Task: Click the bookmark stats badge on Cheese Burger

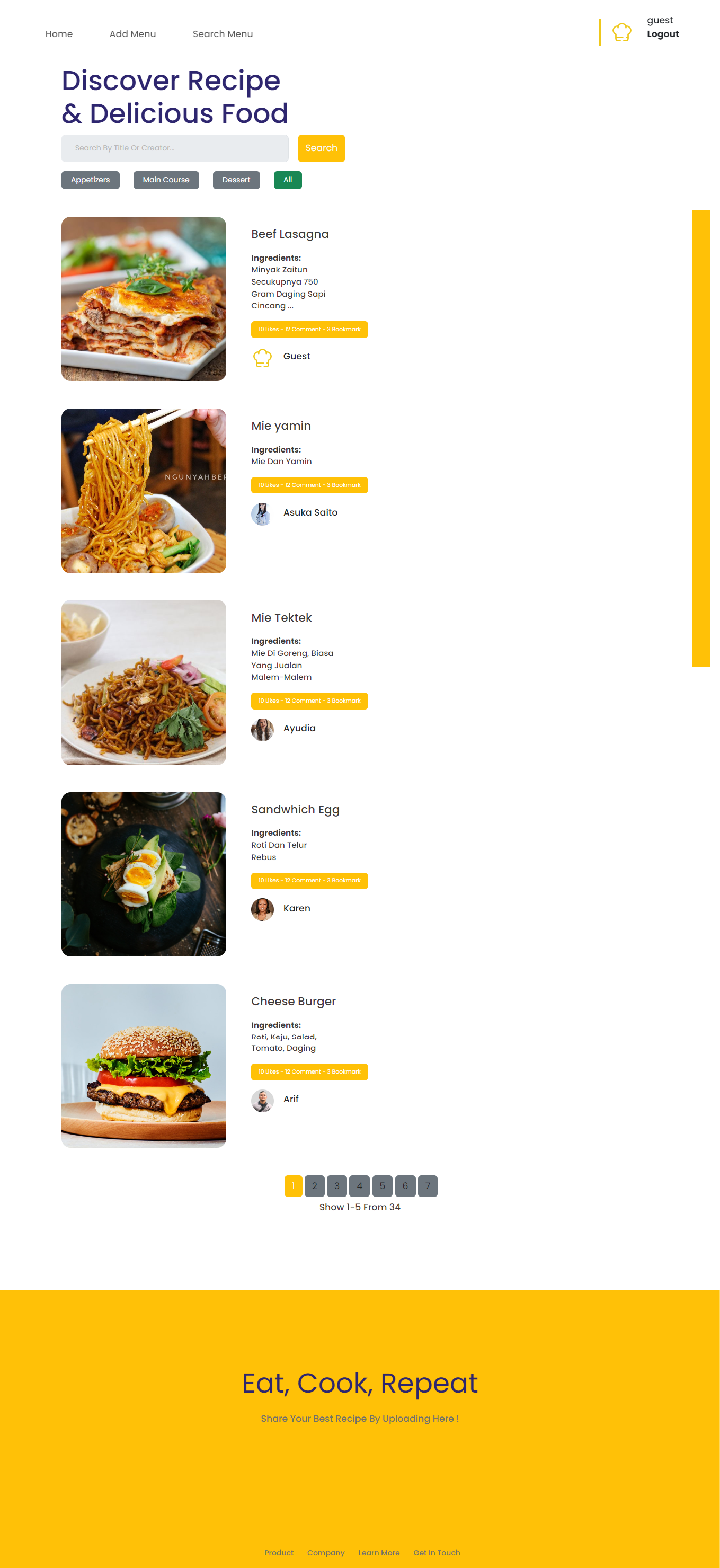Action: tap(309, 1072)
